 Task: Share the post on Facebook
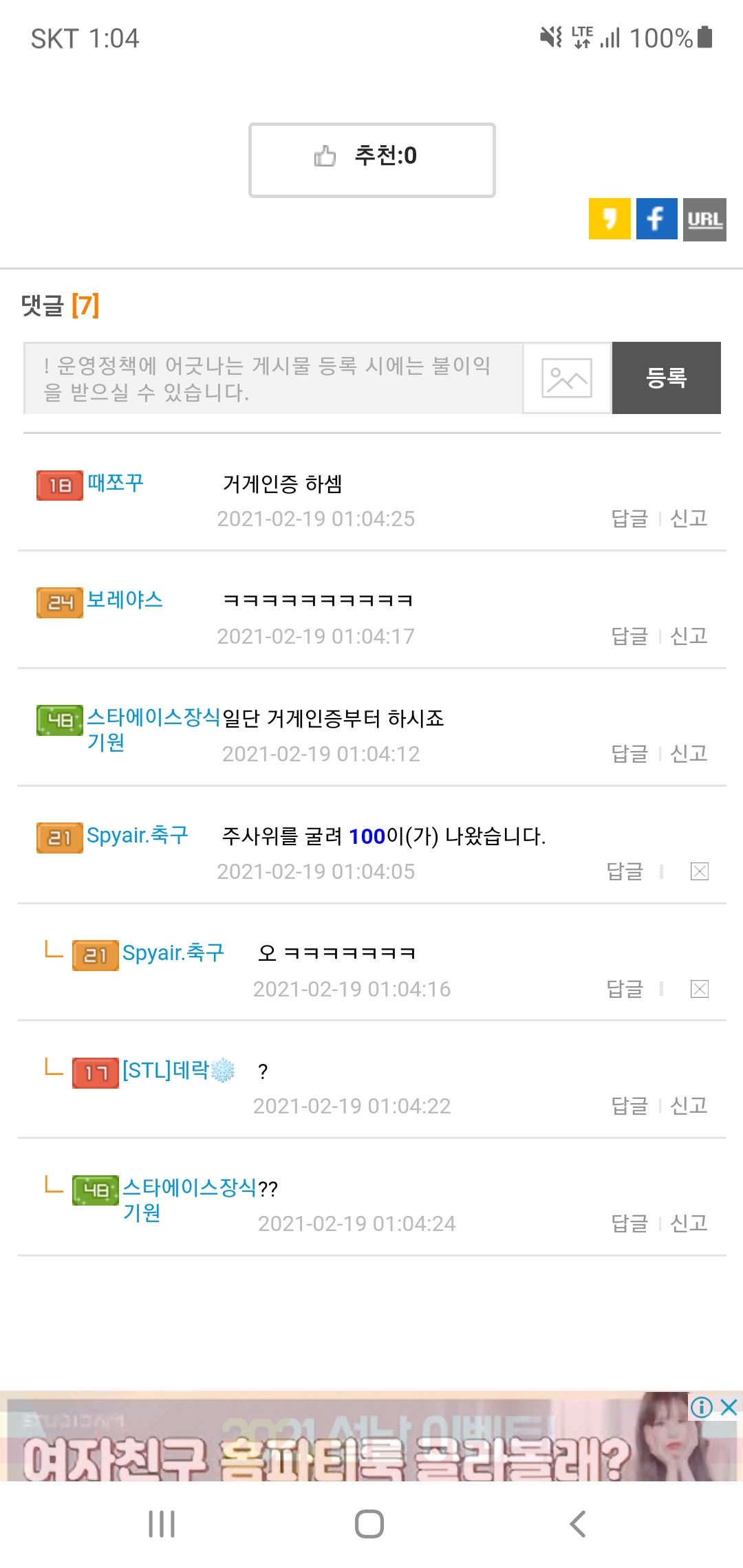tap(656, 219)
